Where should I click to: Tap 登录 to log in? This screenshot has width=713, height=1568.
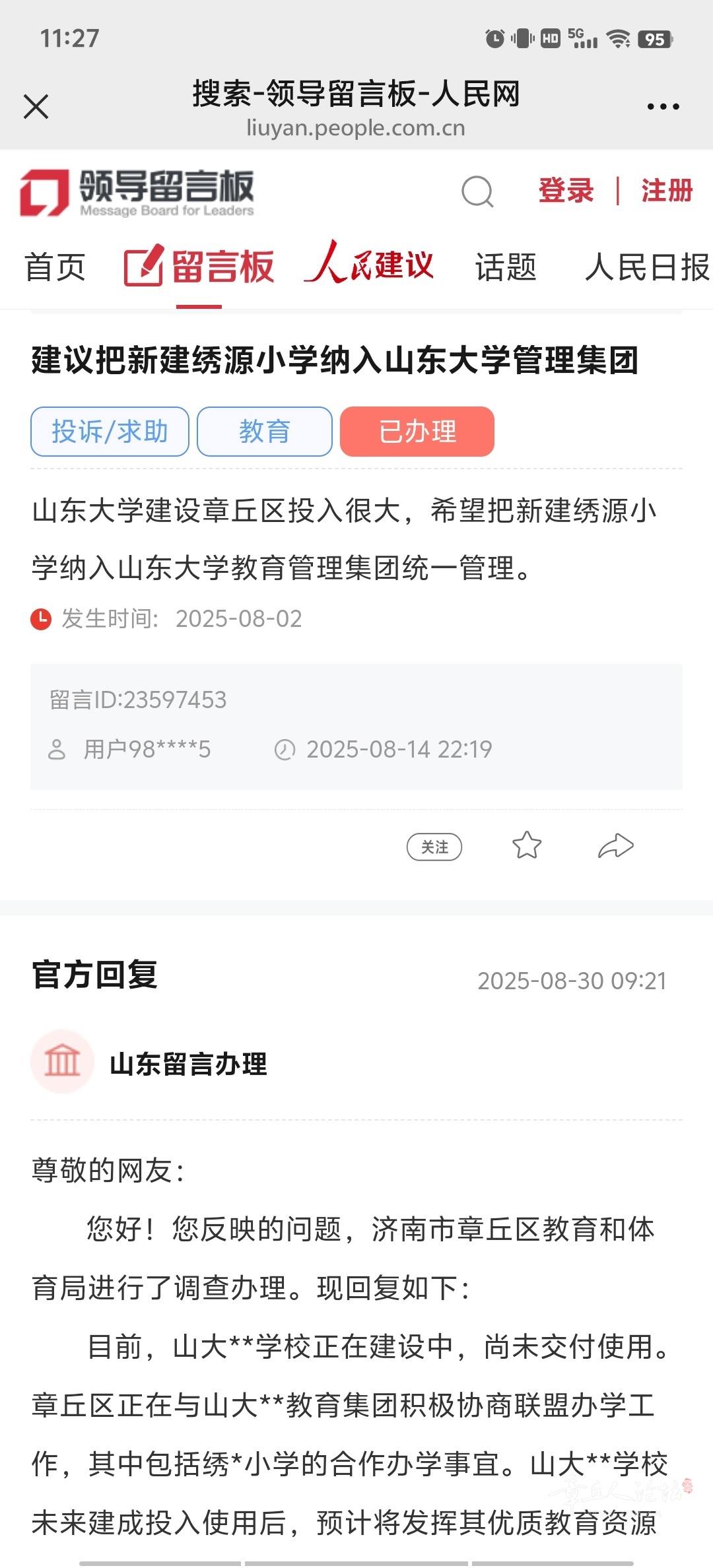click(x=566, y=191)
